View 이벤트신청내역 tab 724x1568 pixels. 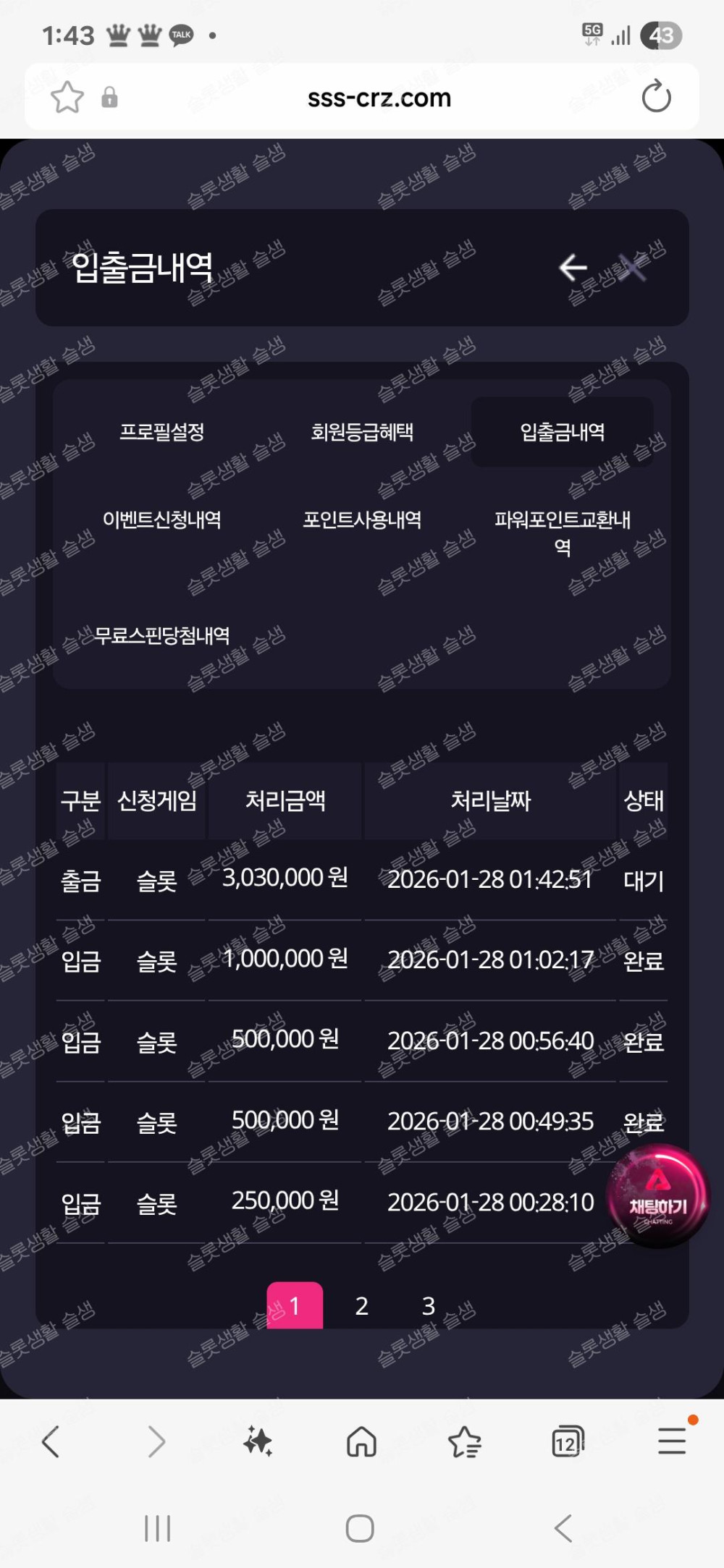pyautogui.click(x=162, y=520)
